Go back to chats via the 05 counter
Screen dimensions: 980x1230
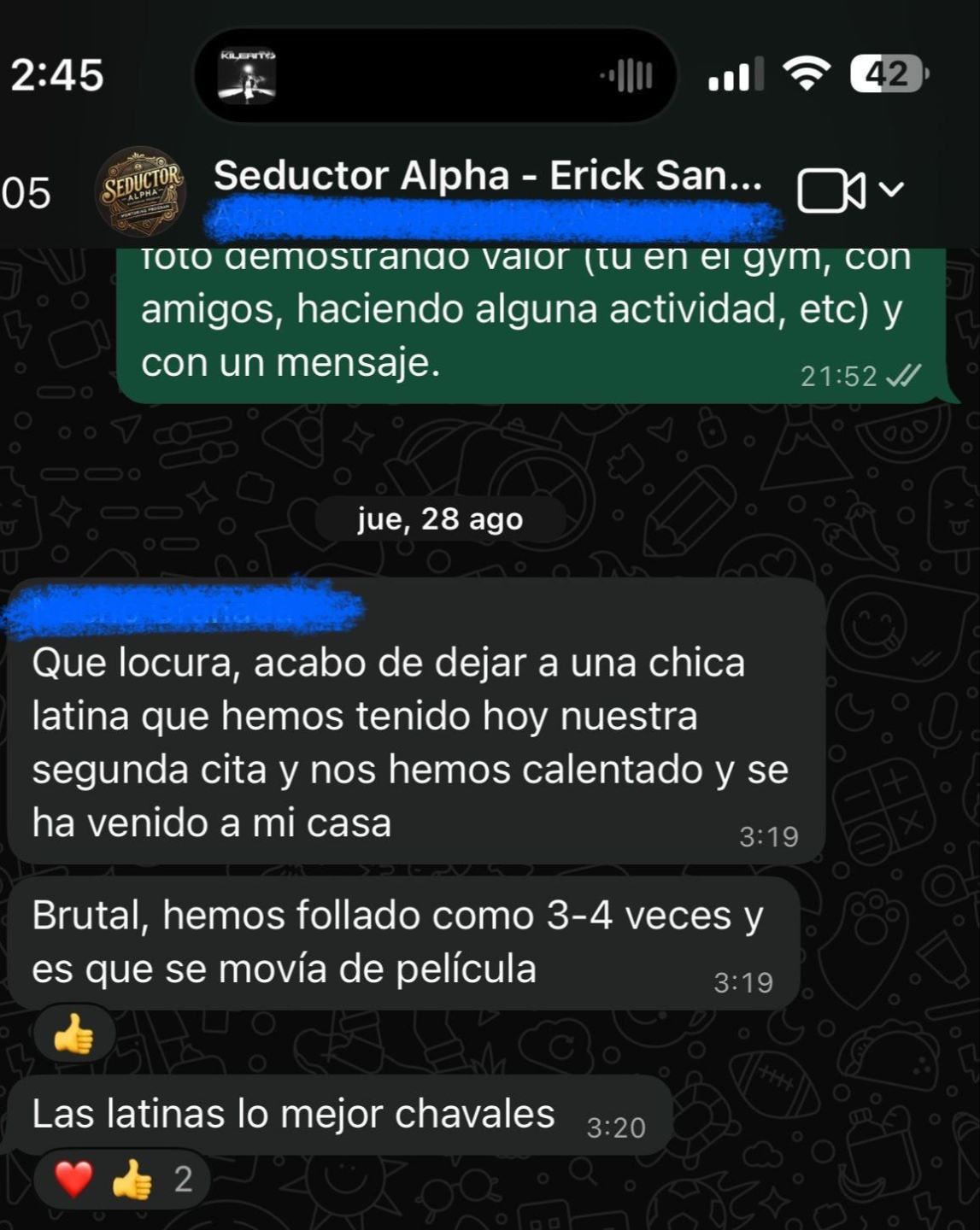(26, 192)
